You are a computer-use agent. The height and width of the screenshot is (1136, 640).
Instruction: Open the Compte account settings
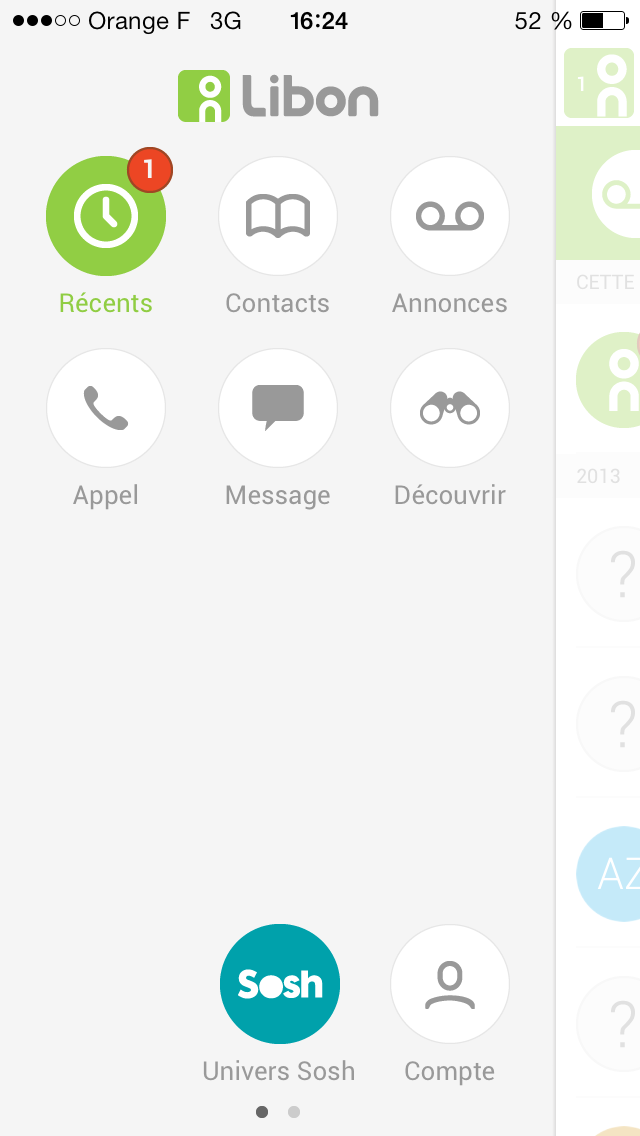[x=450, y=984]
